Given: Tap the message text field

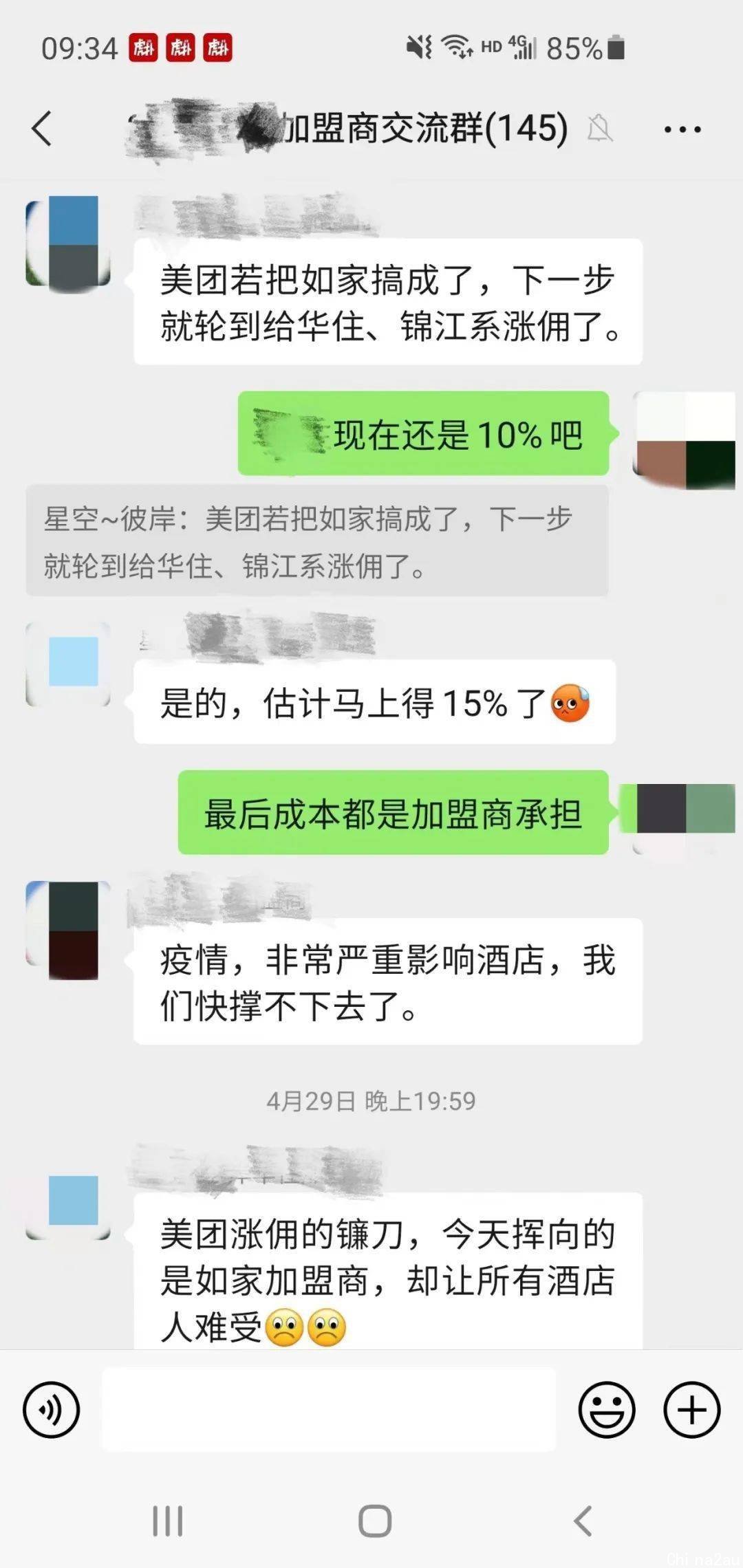Looking at the screenshot, I should (329, 1409).
